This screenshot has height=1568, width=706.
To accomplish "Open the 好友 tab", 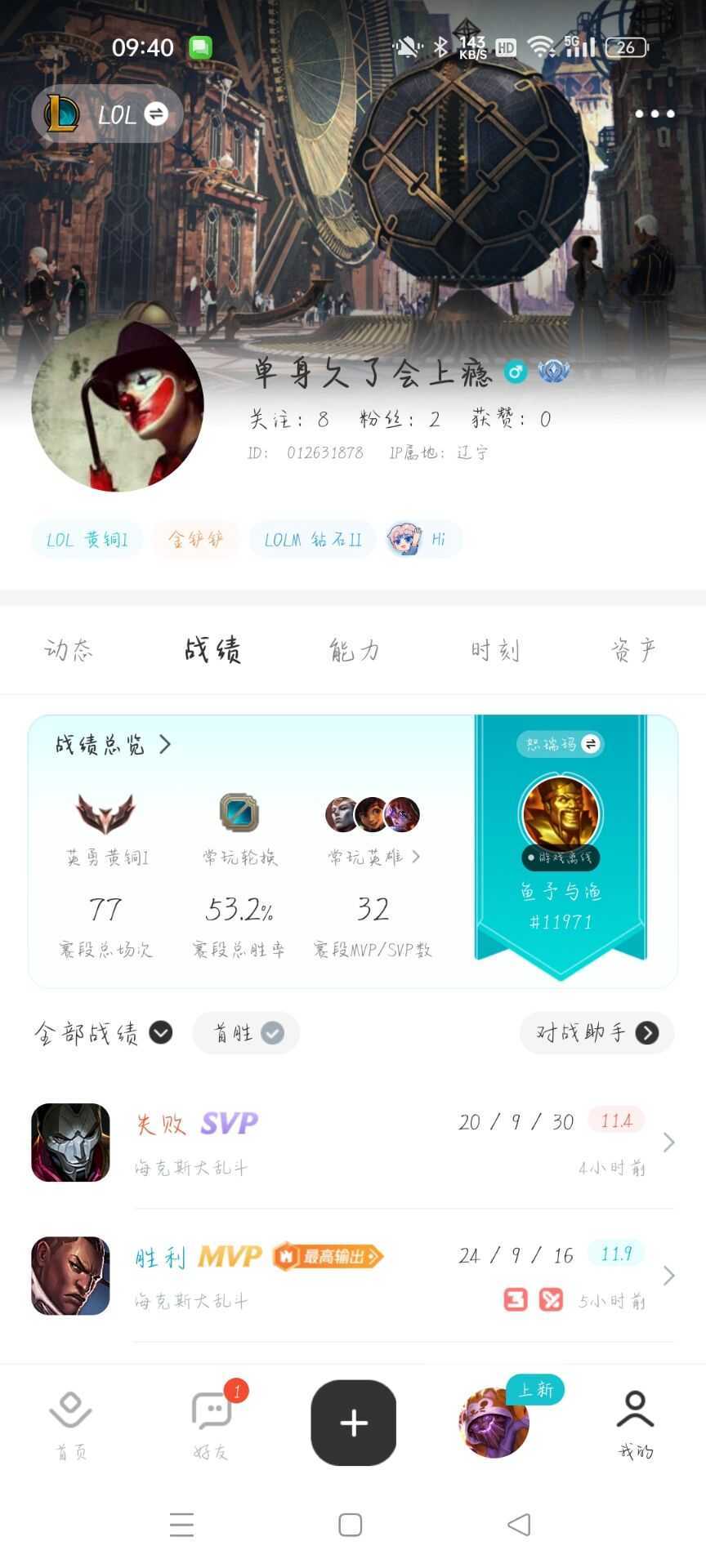I will tap(212, 1423).
